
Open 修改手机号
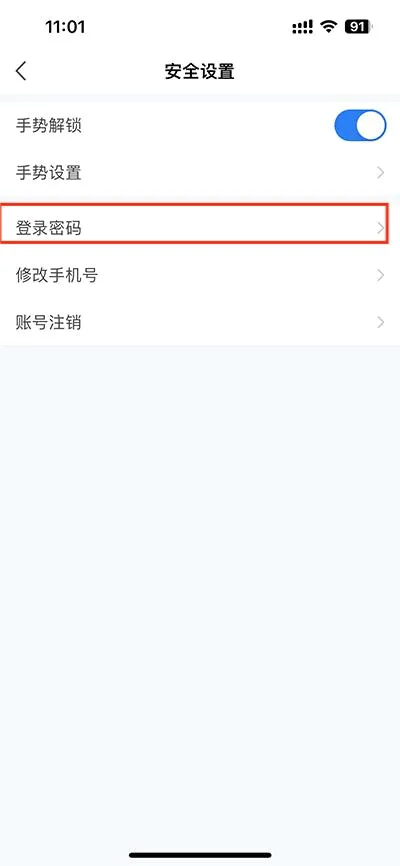tap(200, 275)
